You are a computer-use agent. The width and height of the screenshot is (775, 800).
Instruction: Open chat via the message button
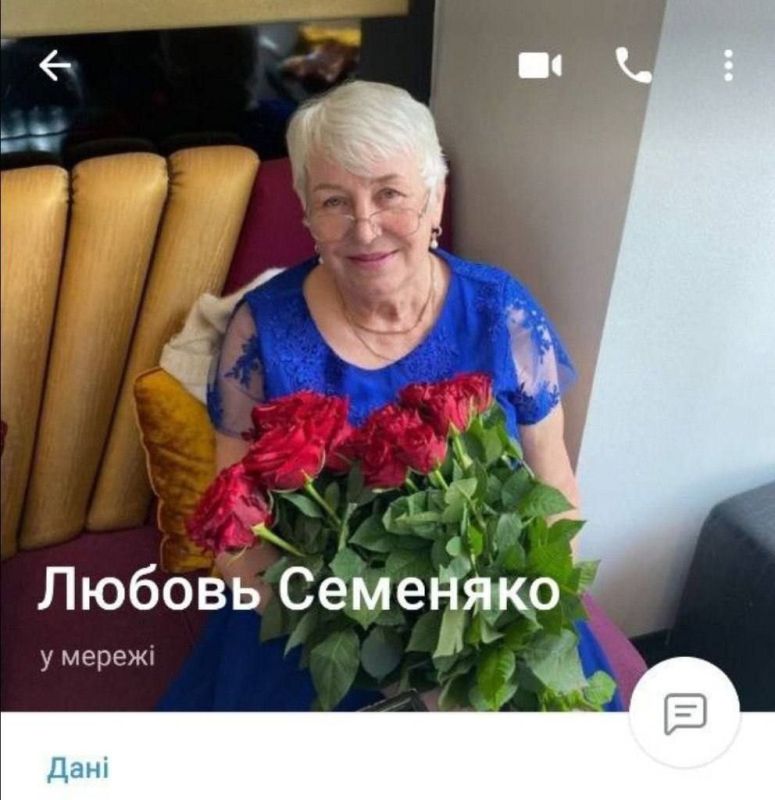(x=685, y=714)
